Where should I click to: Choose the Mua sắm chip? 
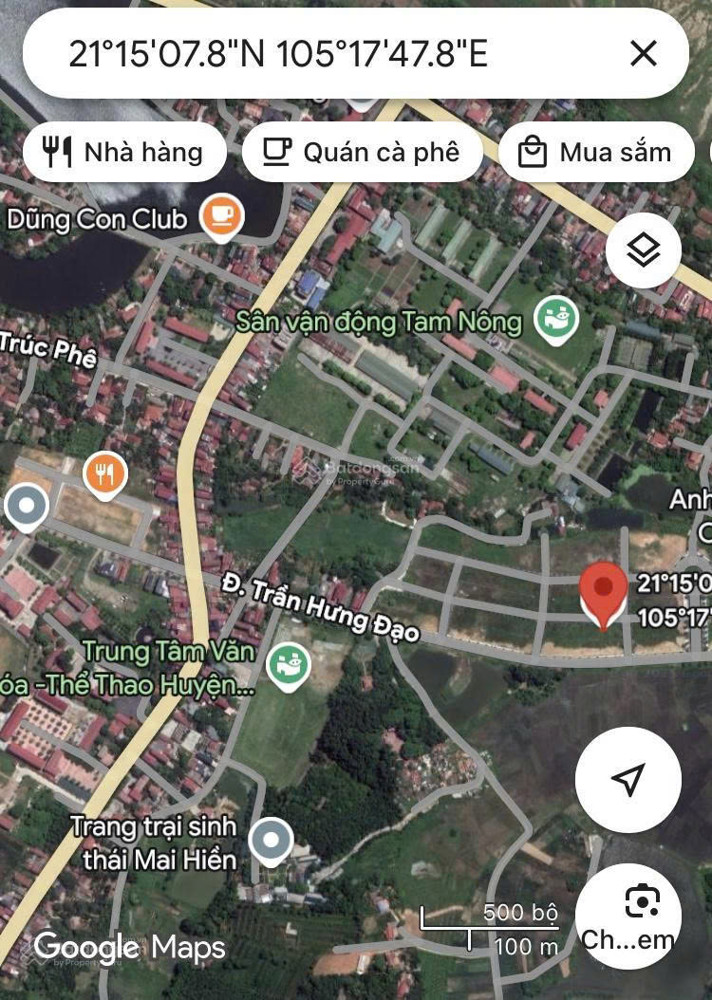coord(596,152)
